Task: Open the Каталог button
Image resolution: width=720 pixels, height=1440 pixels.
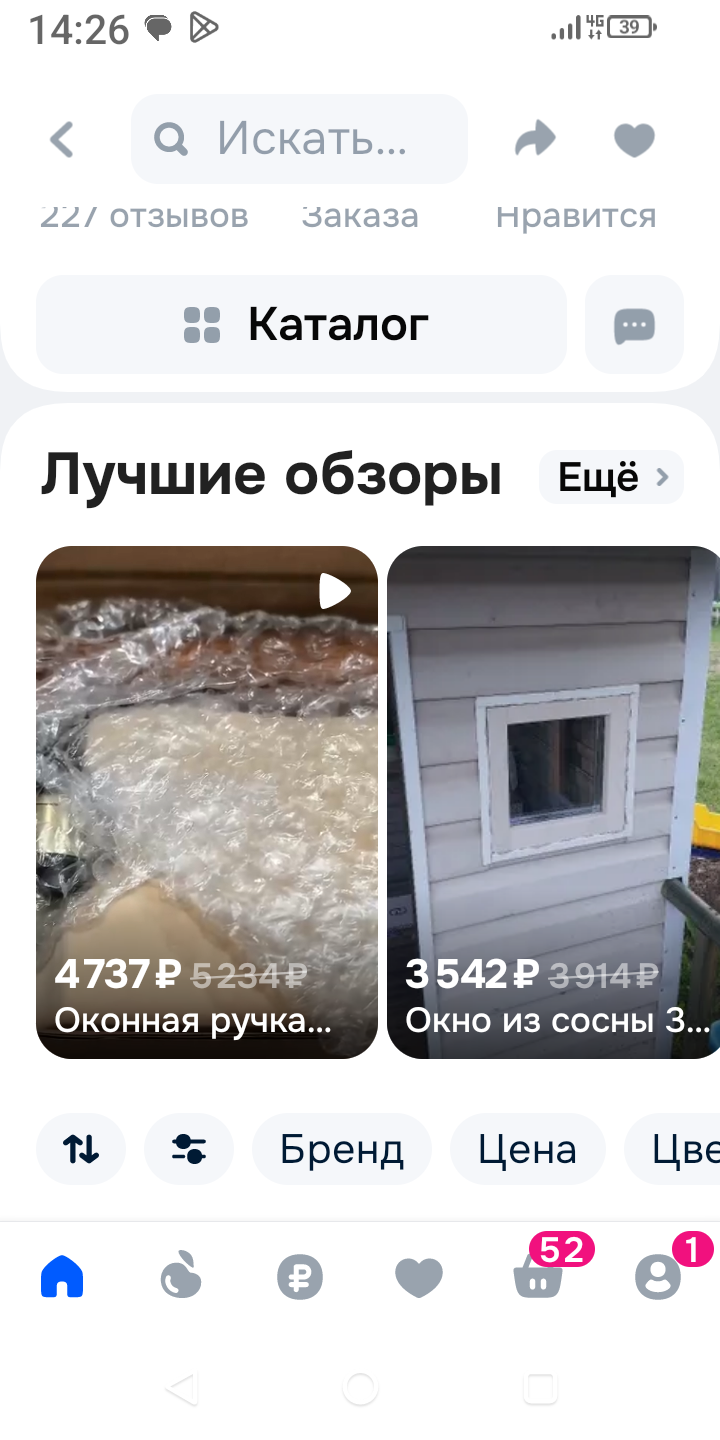Action: pos(301,325)
